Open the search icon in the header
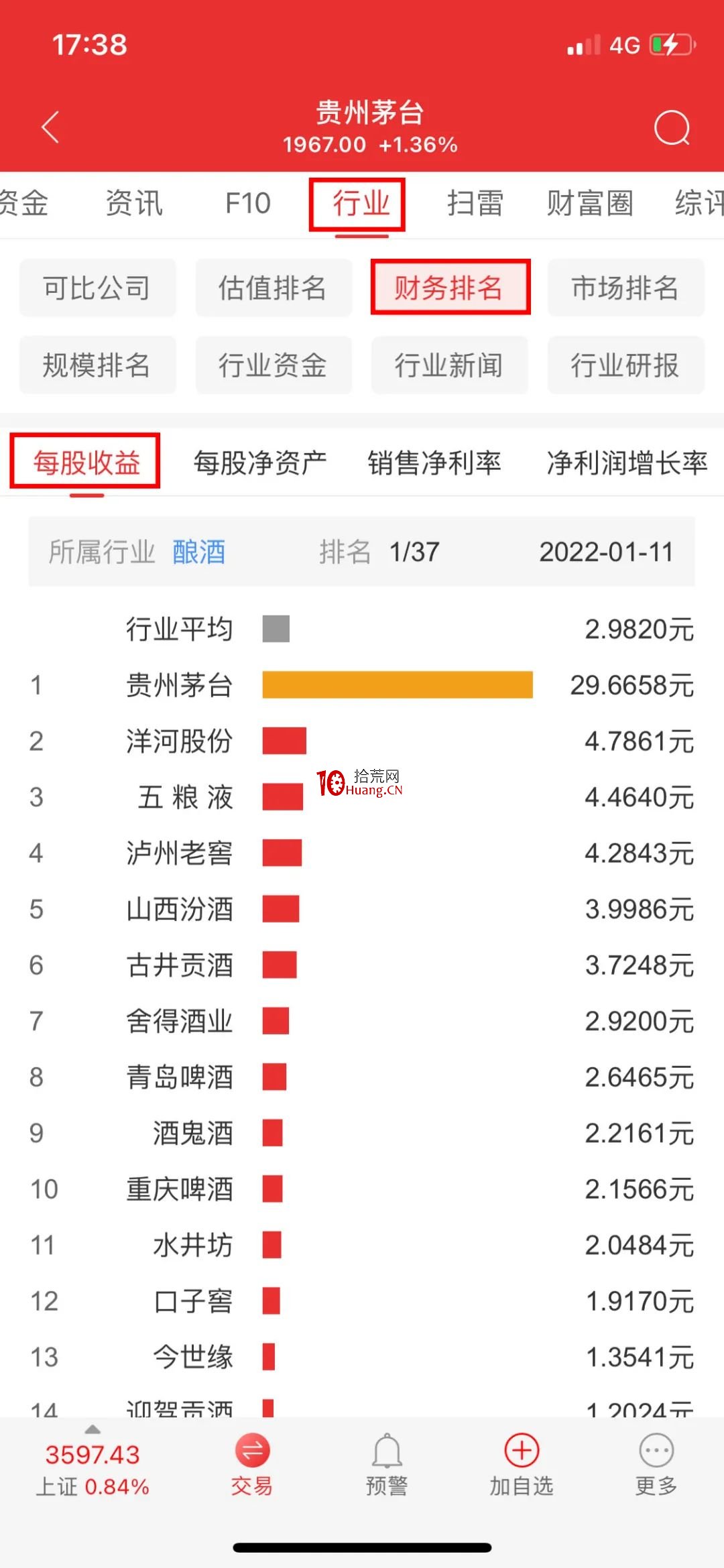Image resolution: width=724 pixels, height=1568 pixels. click(x=672, y=127)
